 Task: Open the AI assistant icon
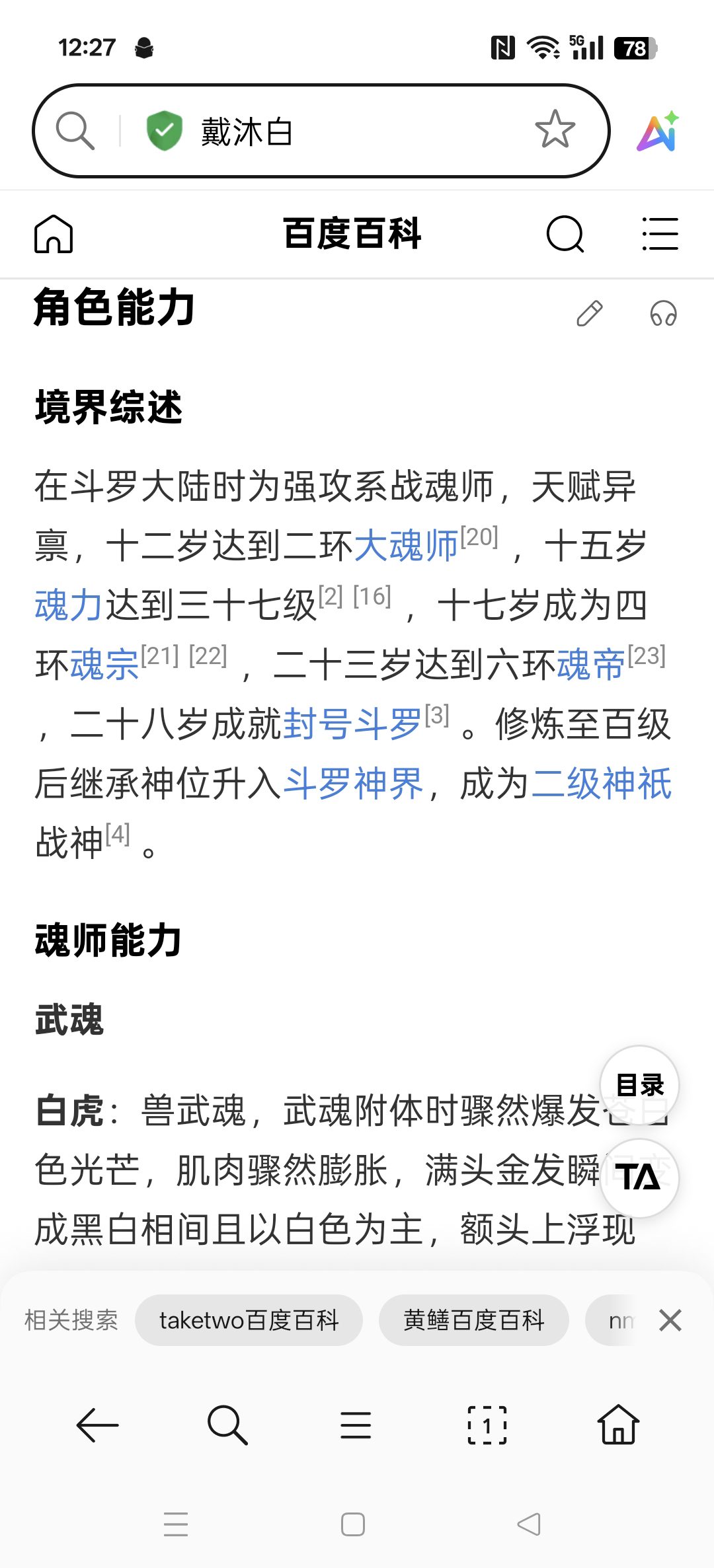coord(658,131)
